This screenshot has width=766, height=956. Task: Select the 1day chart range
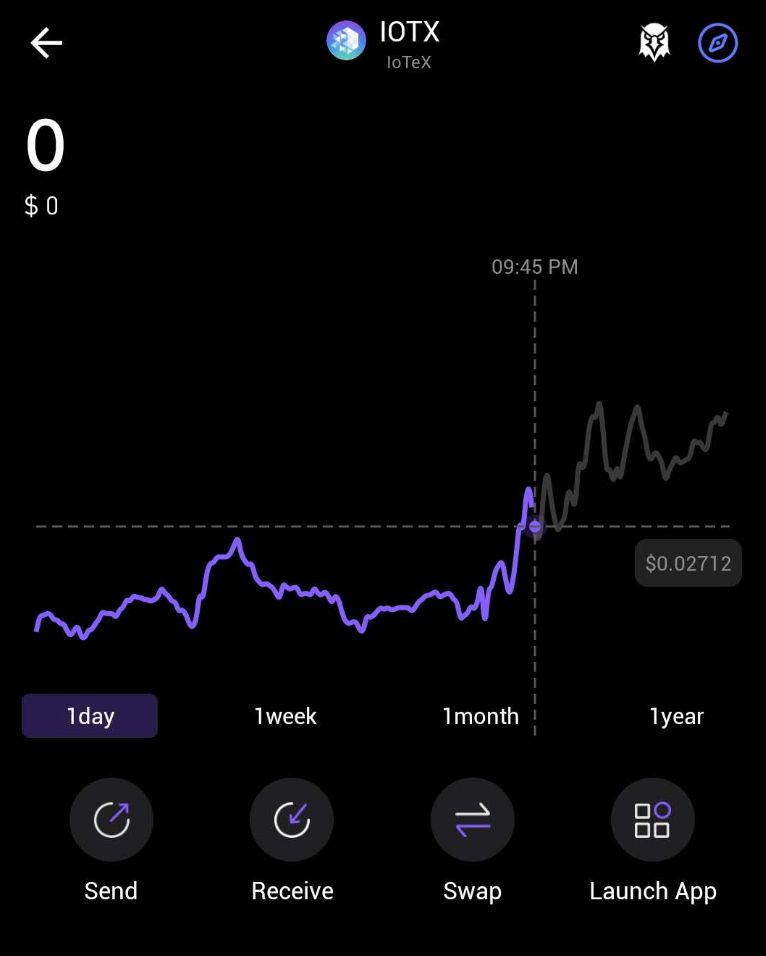click(90, 716)
